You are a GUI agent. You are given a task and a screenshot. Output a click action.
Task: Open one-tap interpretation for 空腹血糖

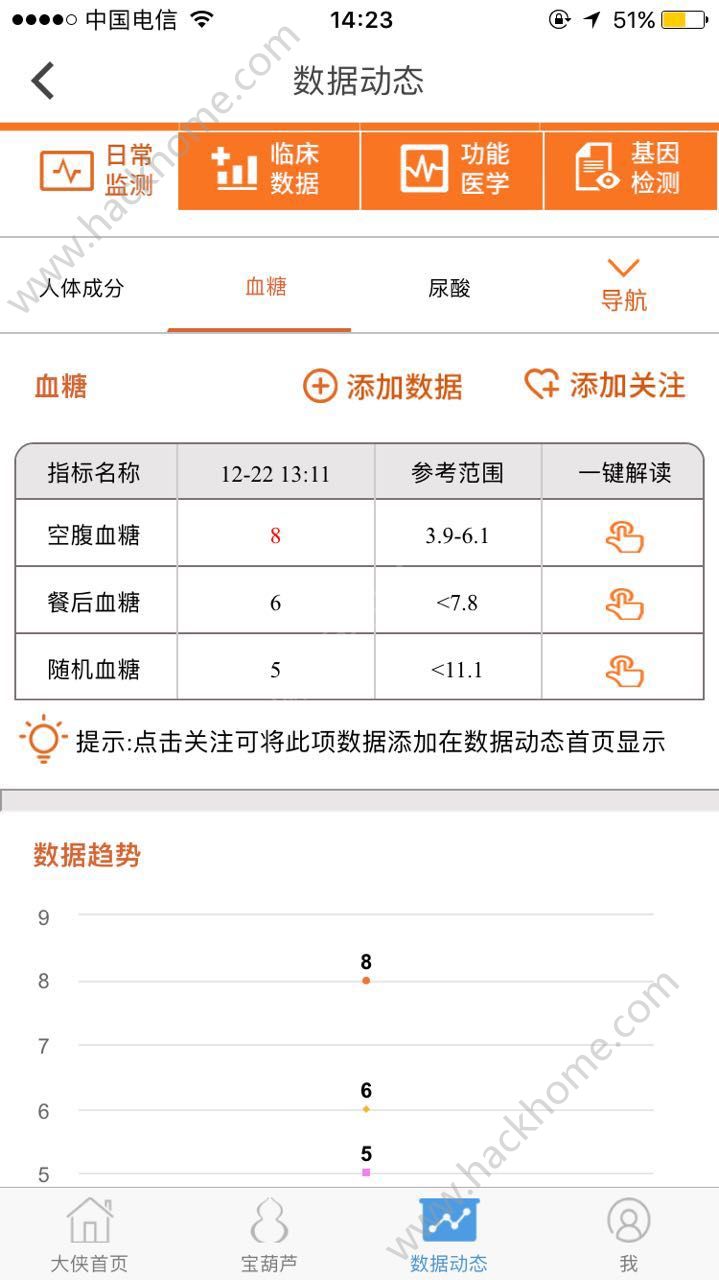point(624,536)
